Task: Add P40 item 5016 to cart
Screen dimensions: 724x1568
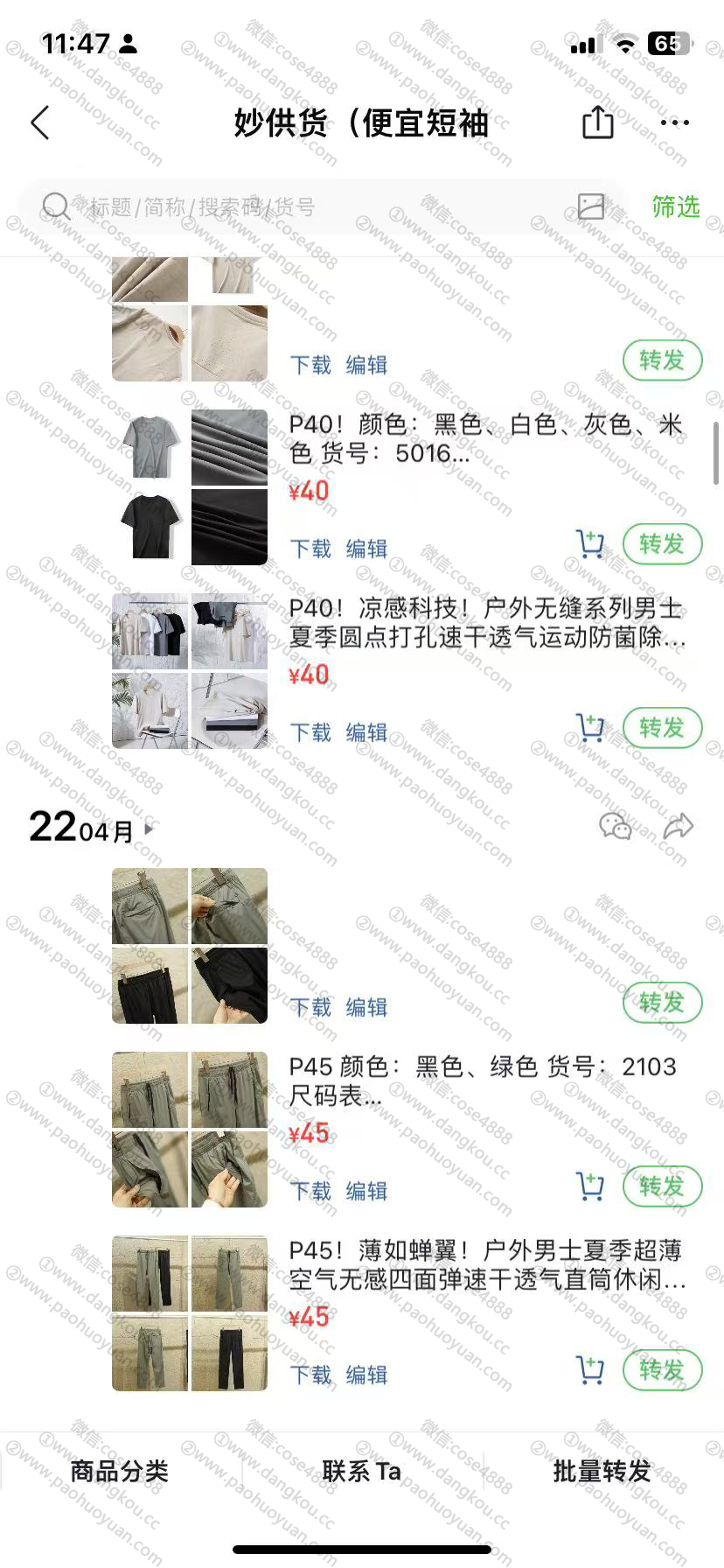Action: 591,543
